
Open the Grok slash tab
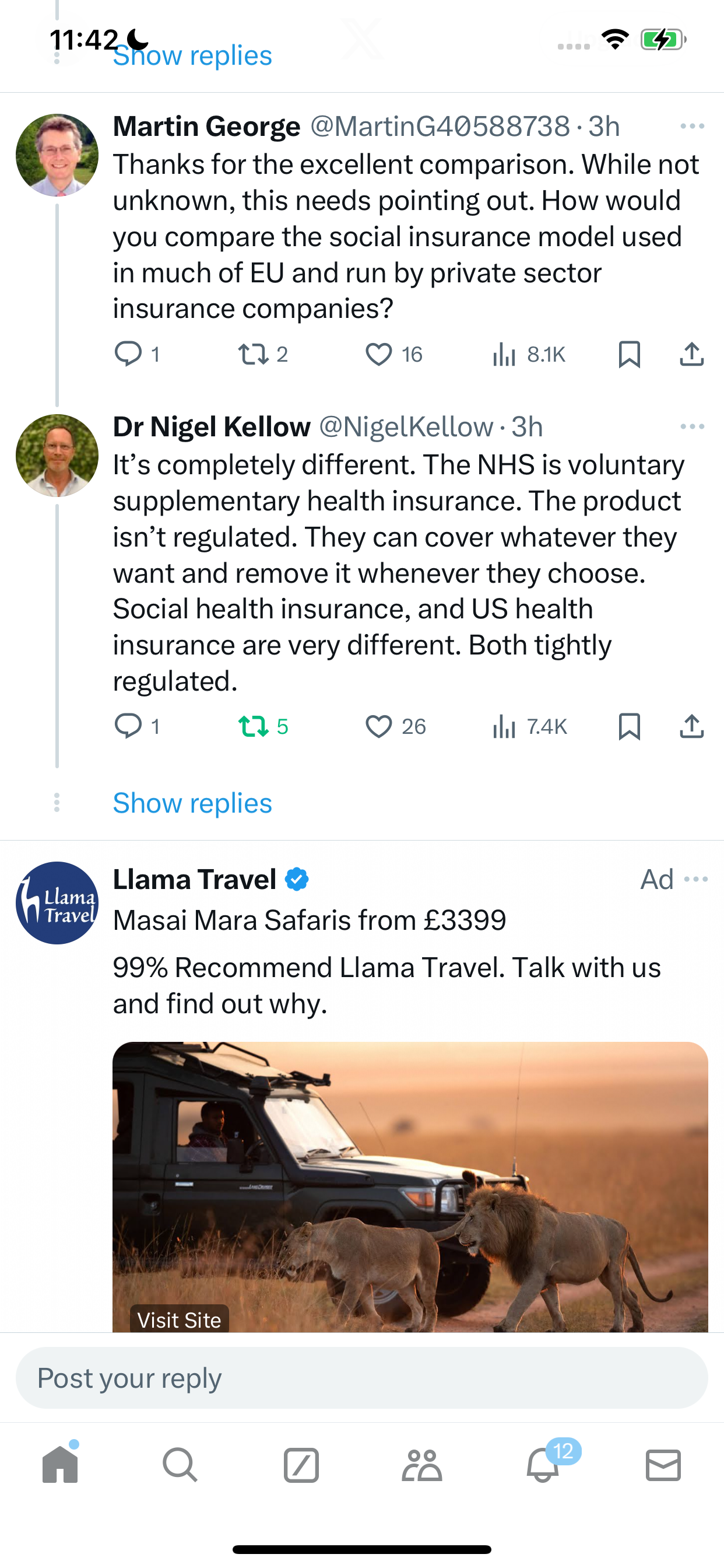click(x=301, y=1464)
